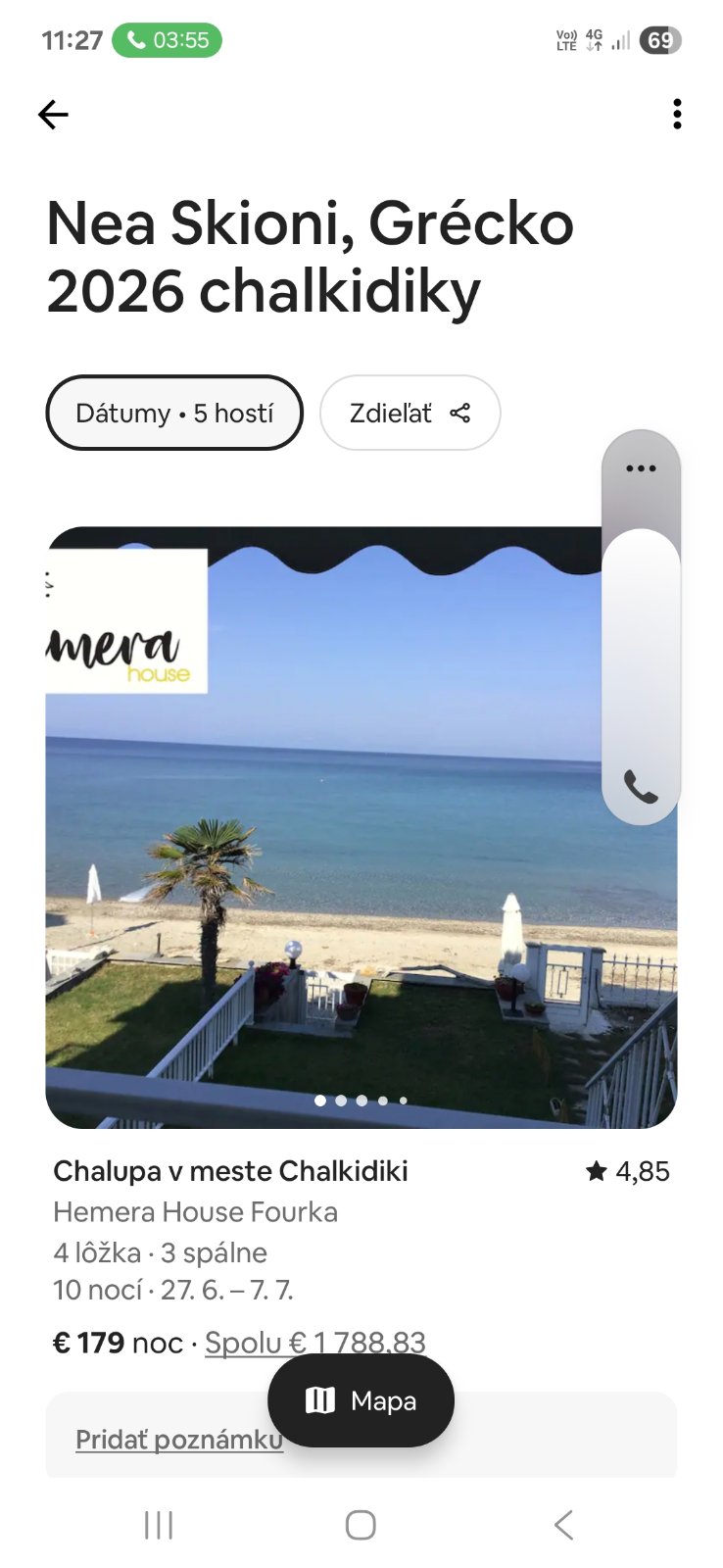This screenshot has height=1568, width=723.
Task: Expand the floating call widget dots
Action: [x=641, y=468]
